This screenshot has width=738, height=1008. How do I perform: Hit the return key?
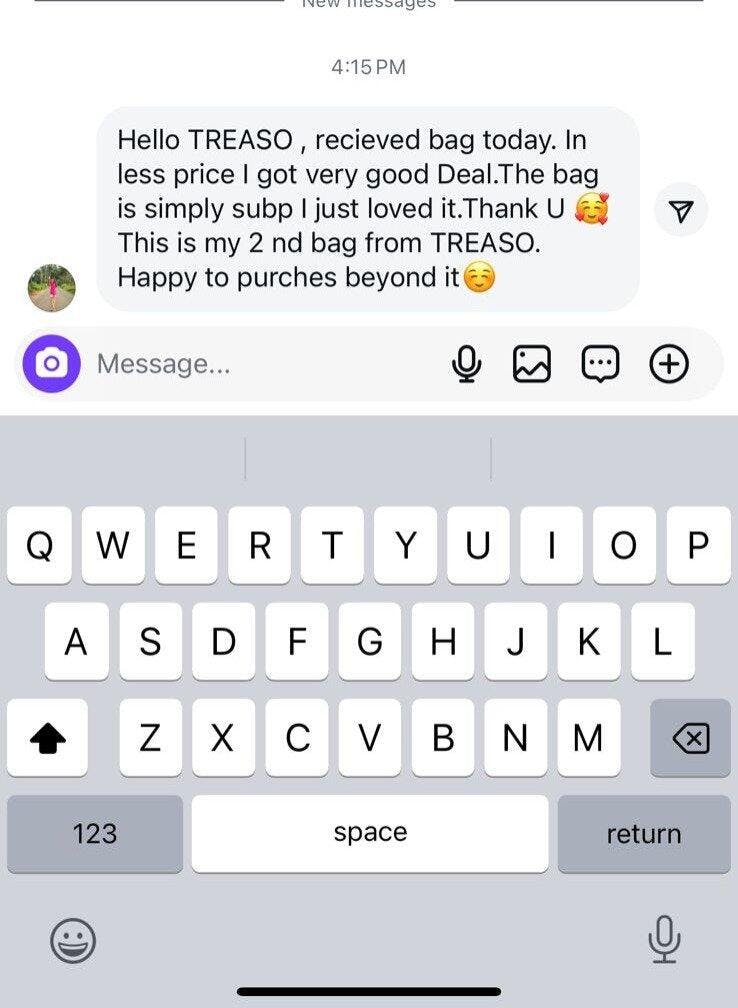[643, 833]
